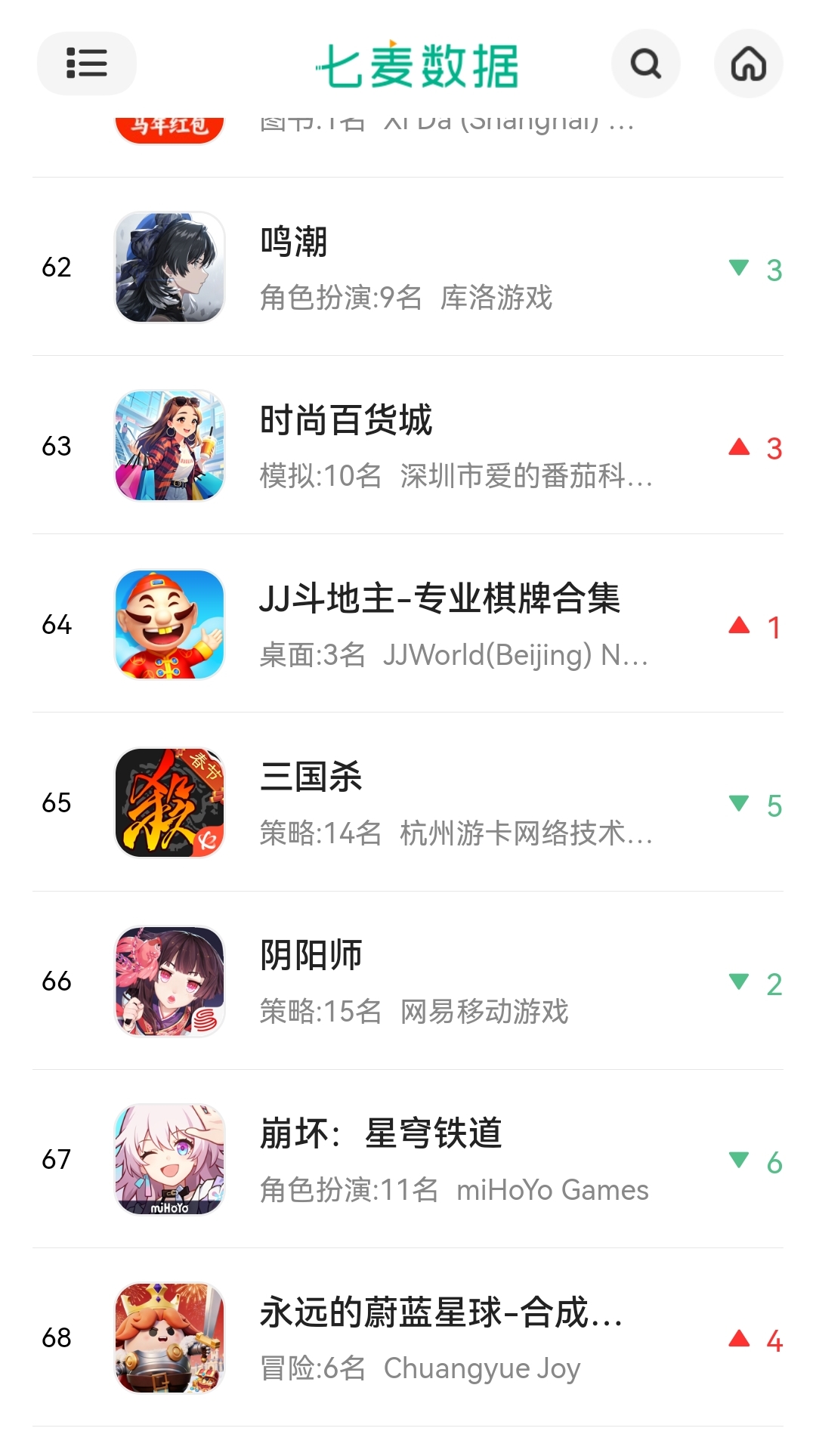Open the 鸣潮 app ranking entry

pos(408,267)
